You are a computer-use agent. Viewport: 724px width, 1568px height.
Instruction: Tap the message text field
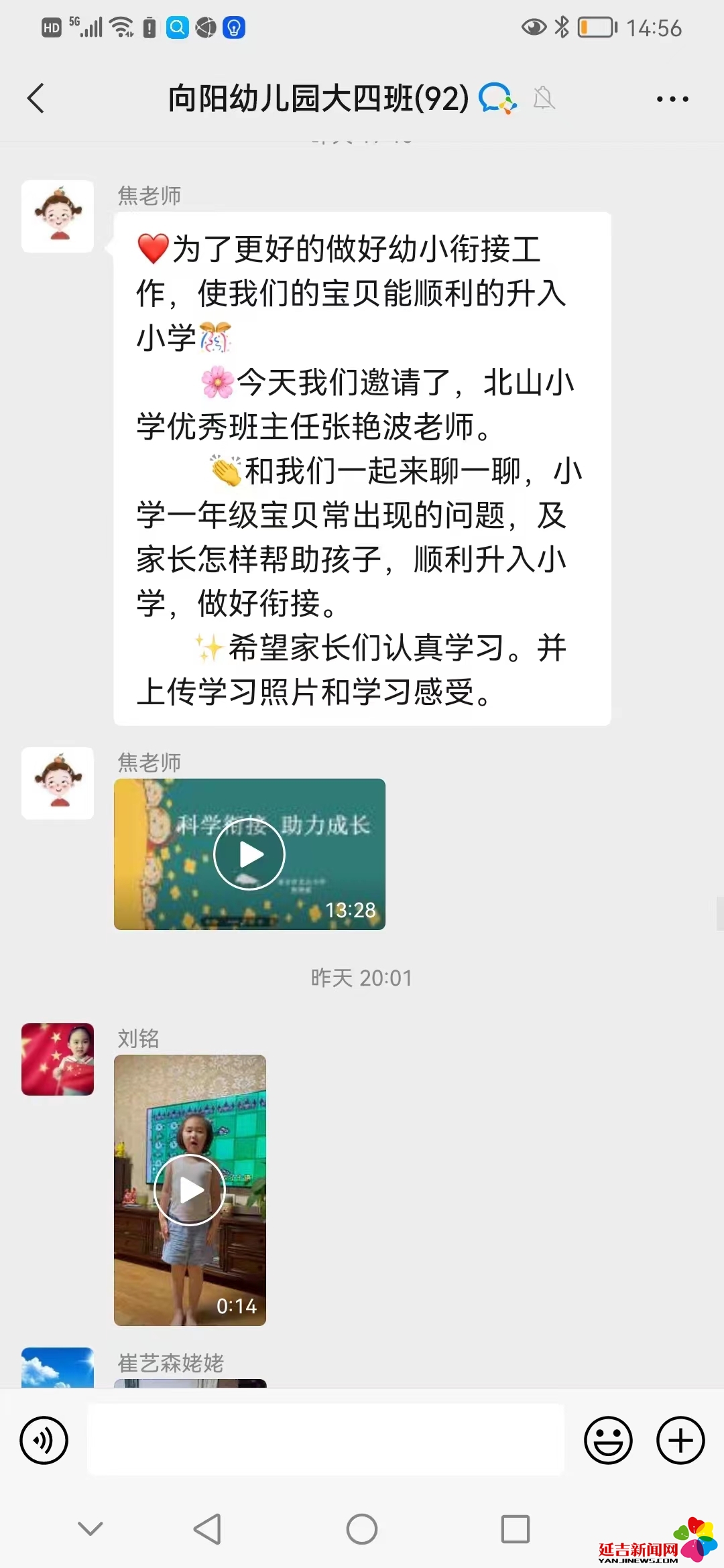coord(326,1440)
